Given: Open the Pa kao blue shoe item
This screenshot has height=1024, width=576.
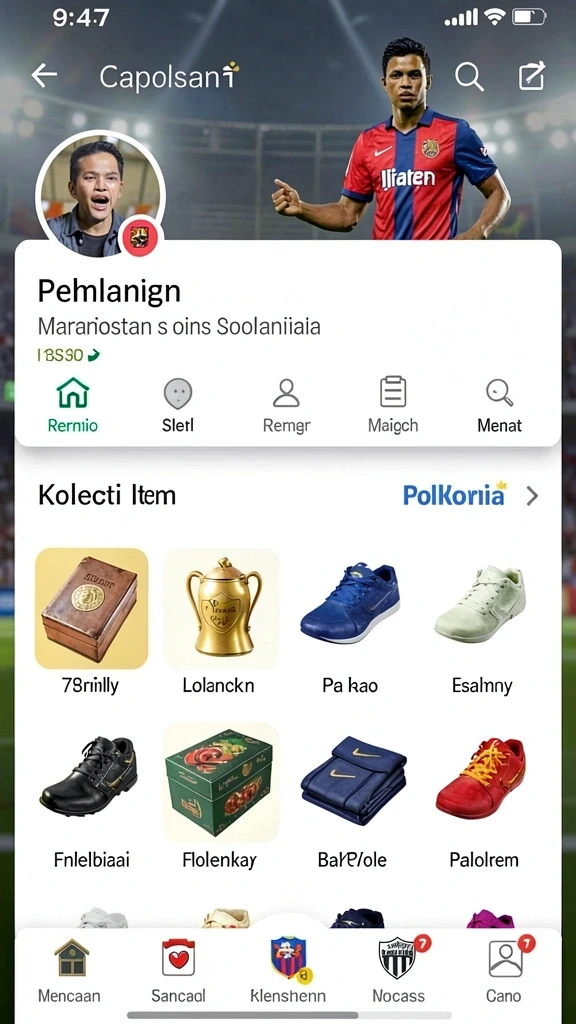Looking at the screenshot, I should pyautogui.click(x=350, y=622).
